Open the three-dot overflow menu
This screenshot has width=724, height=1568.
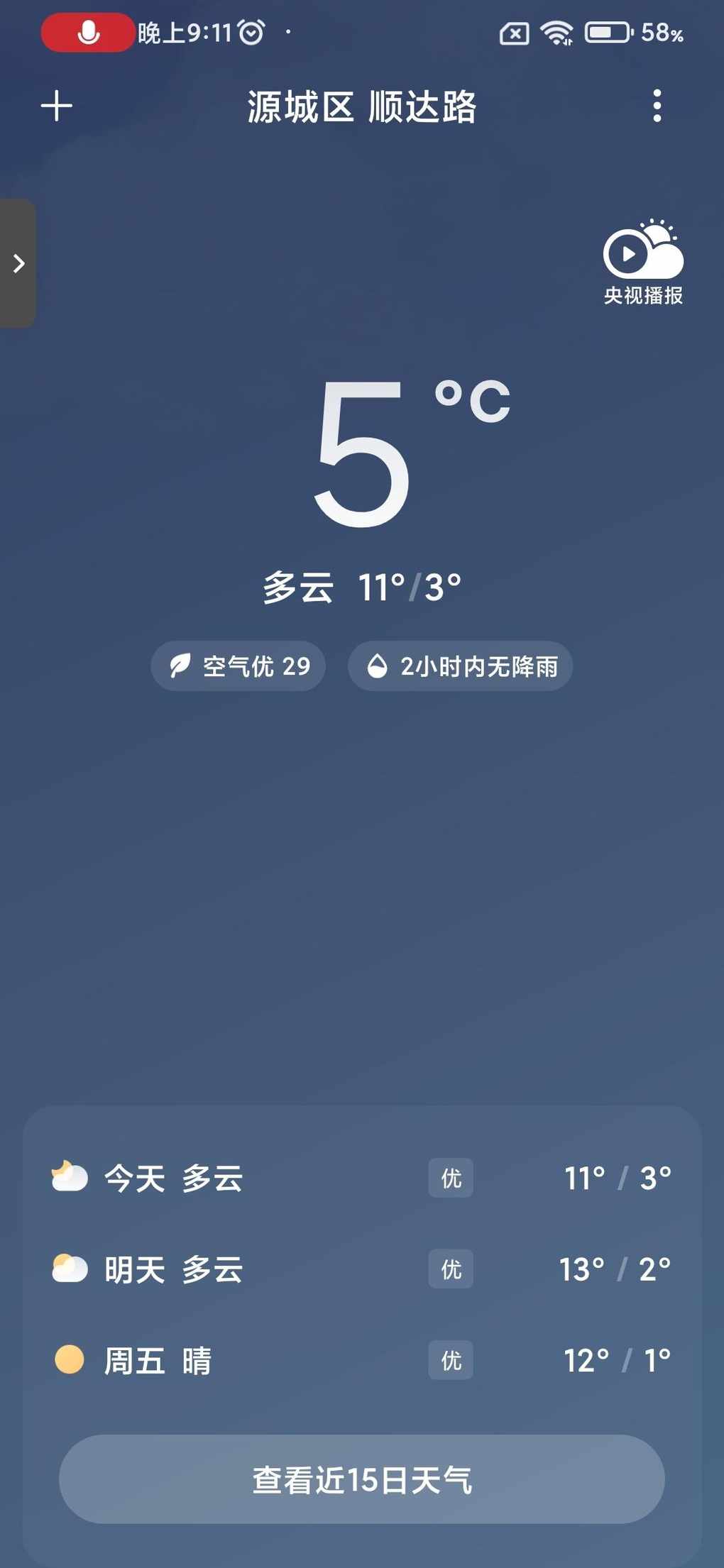(x=657, y=106)
